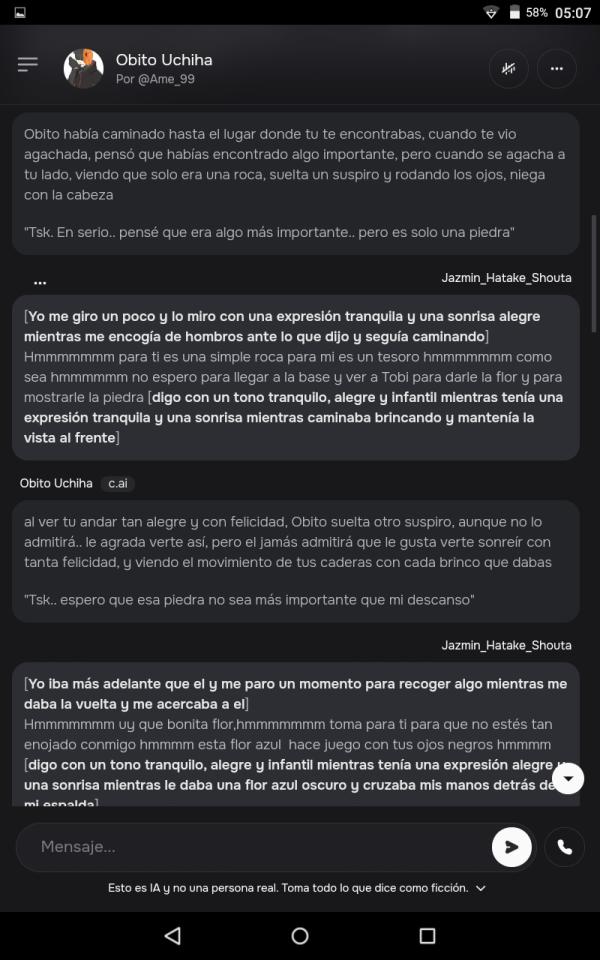Image resolution: width=600 pixels, height=960 pixels.
Task: Send the typed message
Action: point(511,847)
